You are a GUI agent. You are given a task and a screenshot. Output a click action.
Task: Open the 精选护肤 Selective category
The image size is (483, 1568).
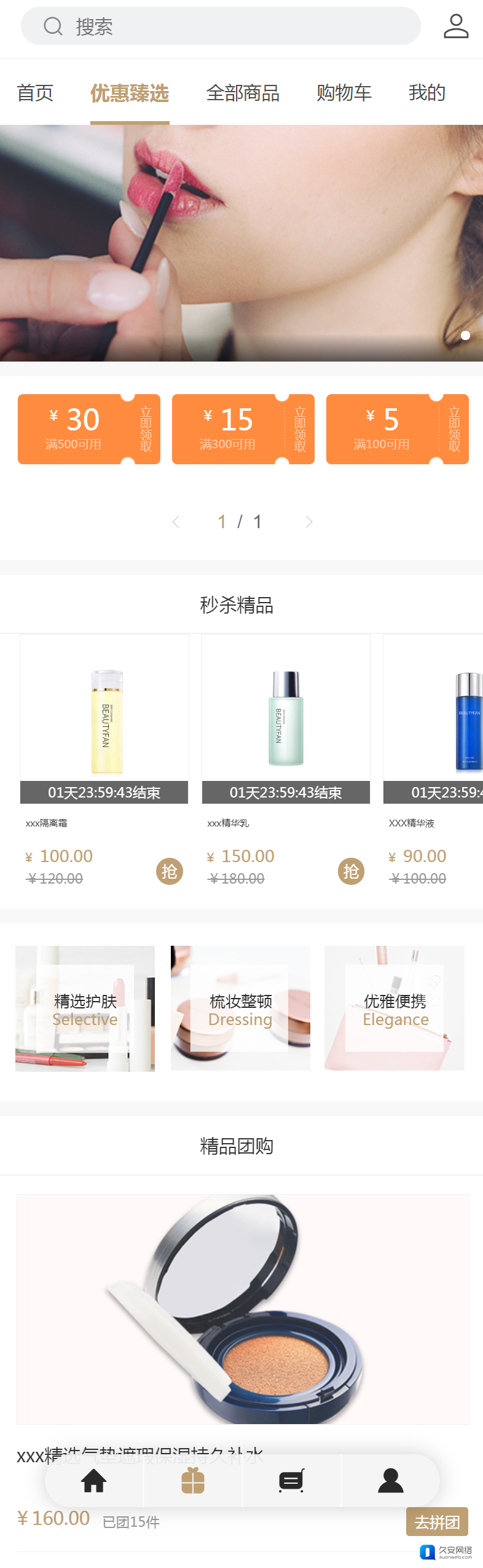coord(85,1008)
